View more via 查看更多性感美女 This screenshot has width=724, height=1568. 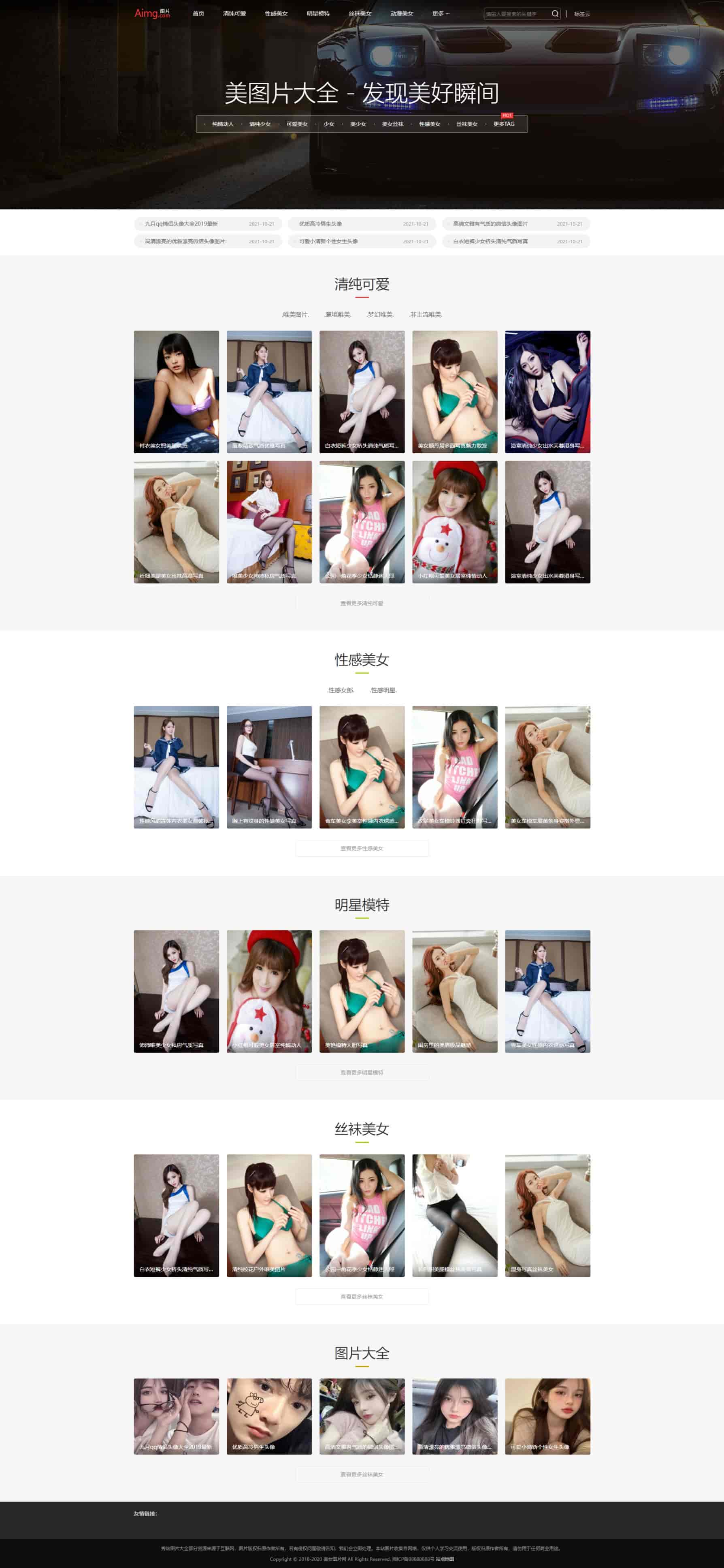pyautogui.click(x=362, y=849)
